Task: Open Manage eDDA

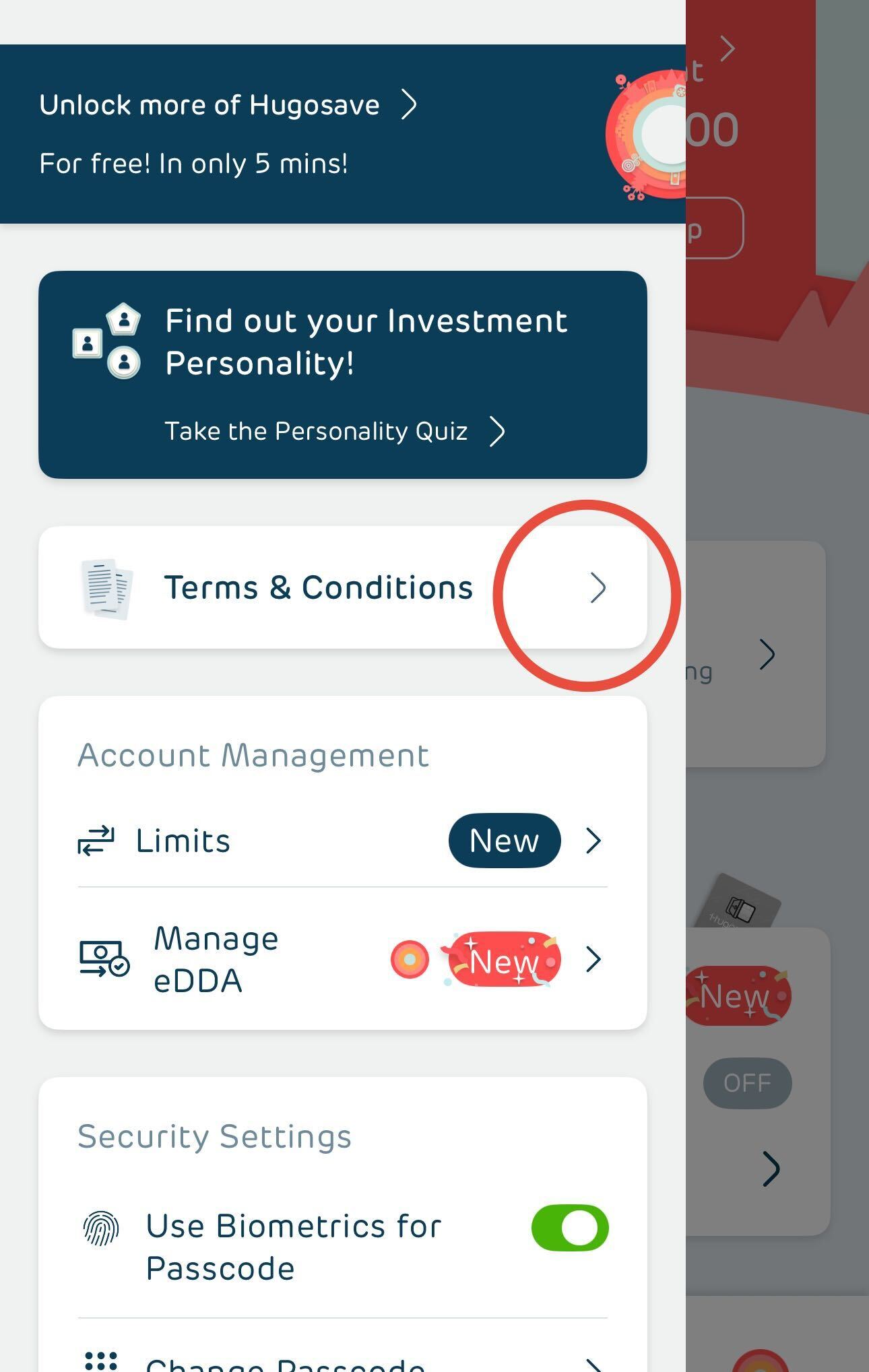Action: [x=342, y=959]
